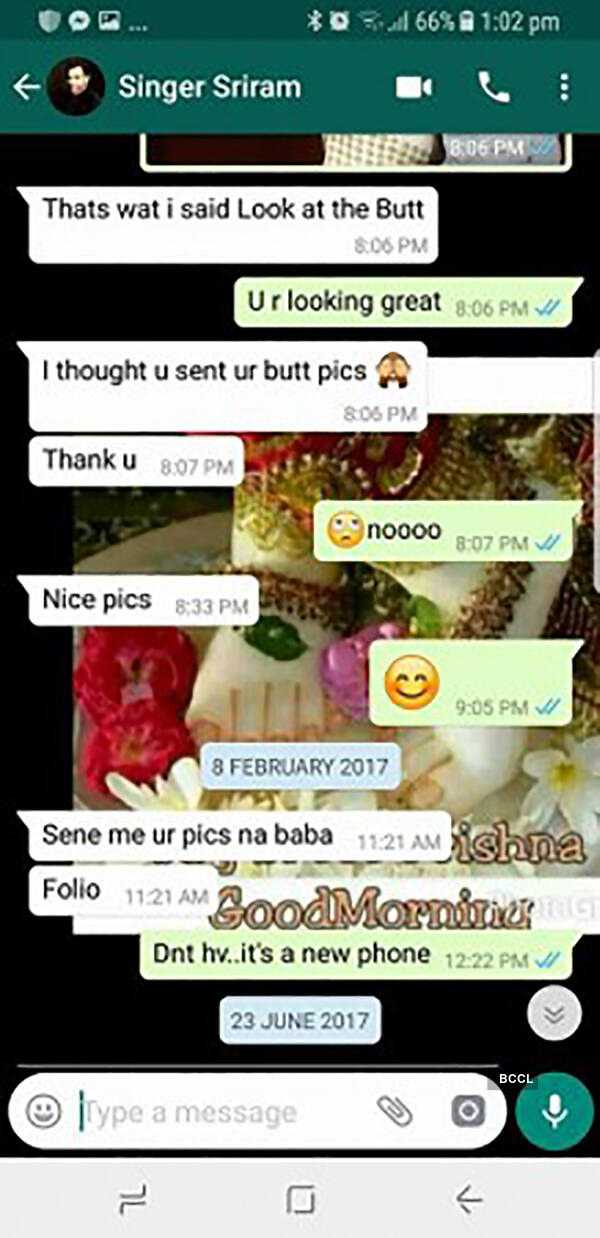The height and width of the screenshot is (1238, 600).
Task: Attach a file with the paperclip
Action: (395, 1111)
